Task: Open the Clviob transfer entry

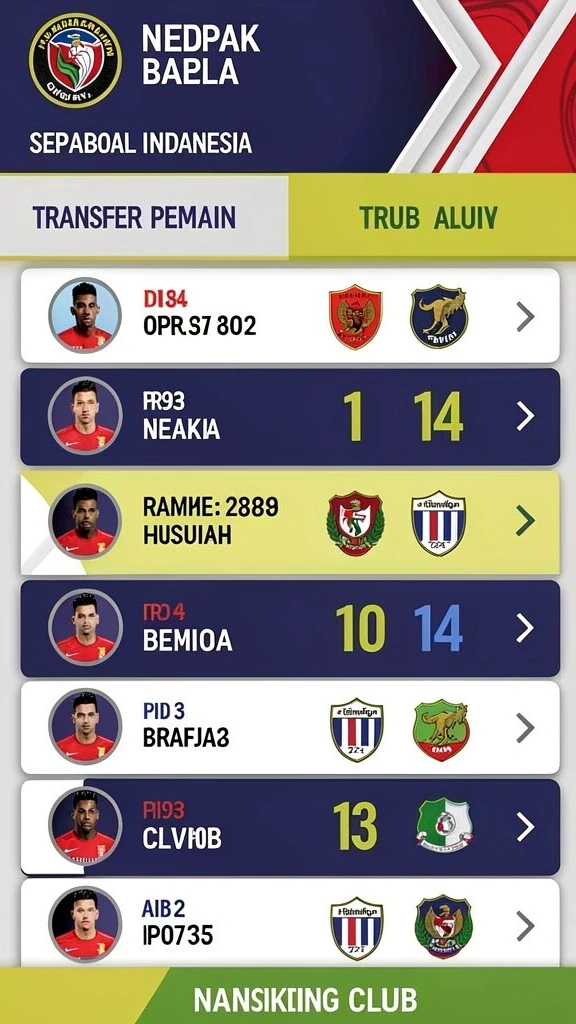Action: (x=290, y=827)
